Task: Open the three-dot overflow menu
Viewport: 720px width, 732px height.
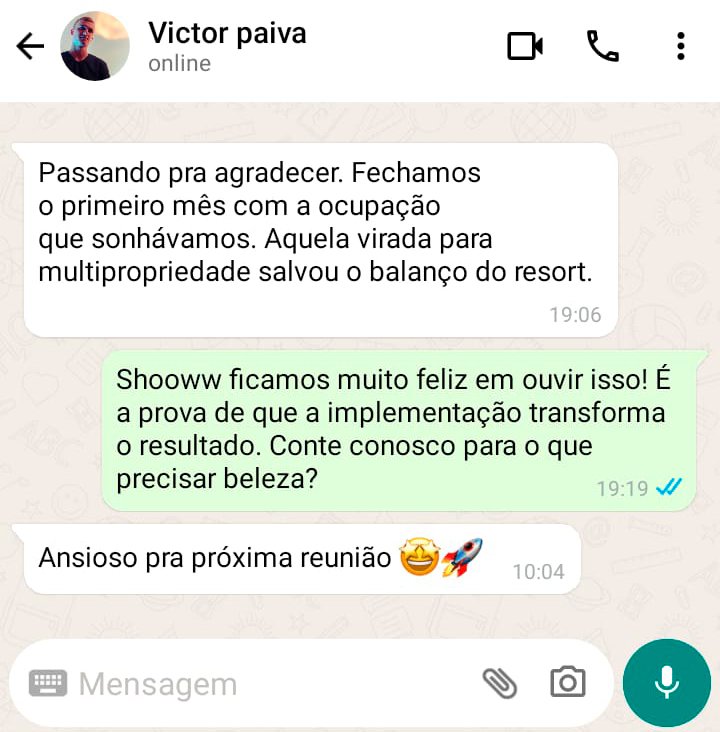Action: [681, 46]
